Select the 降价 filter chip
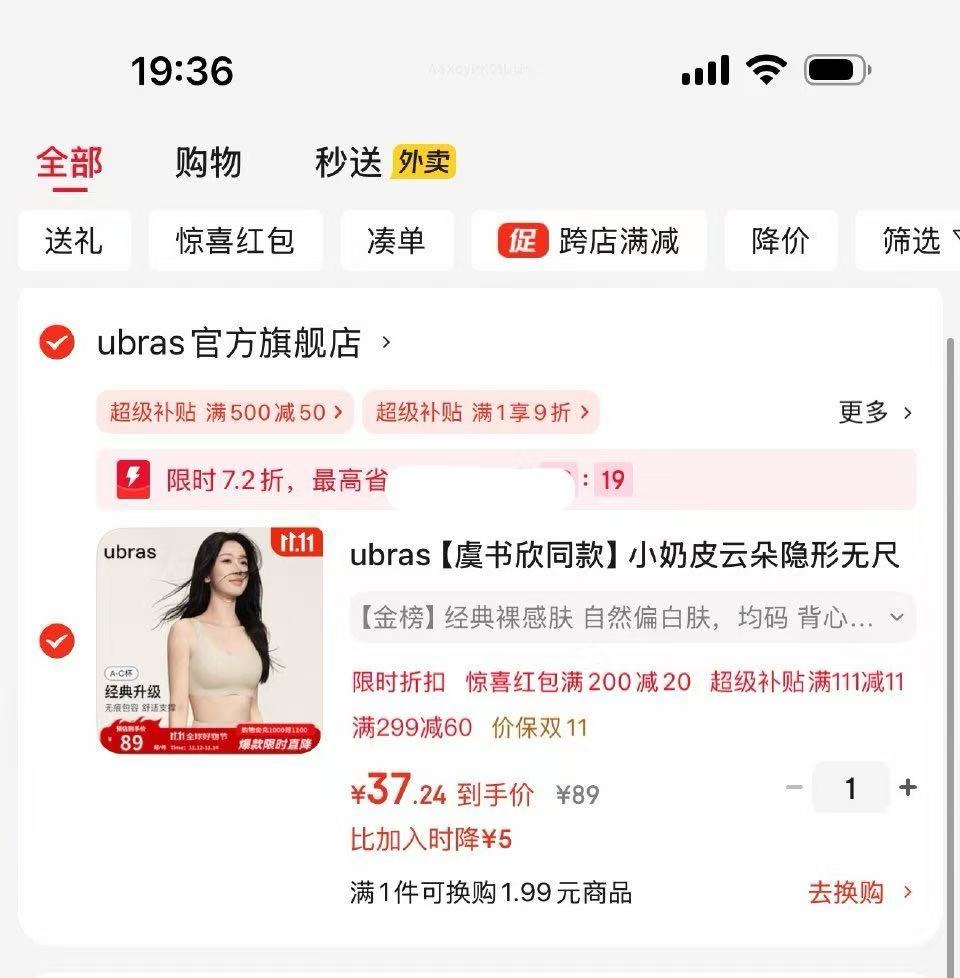 (x=781, y=241)
